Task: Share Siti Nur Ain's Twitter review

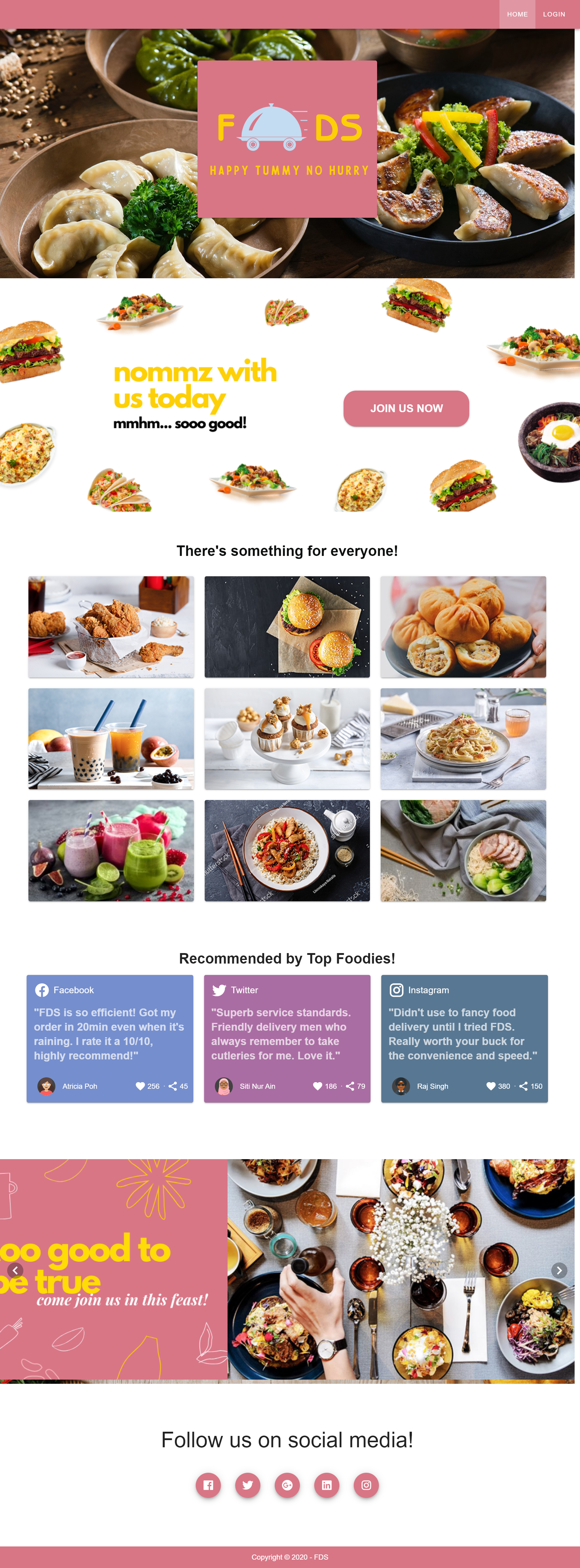Action: coord(350,1086)
